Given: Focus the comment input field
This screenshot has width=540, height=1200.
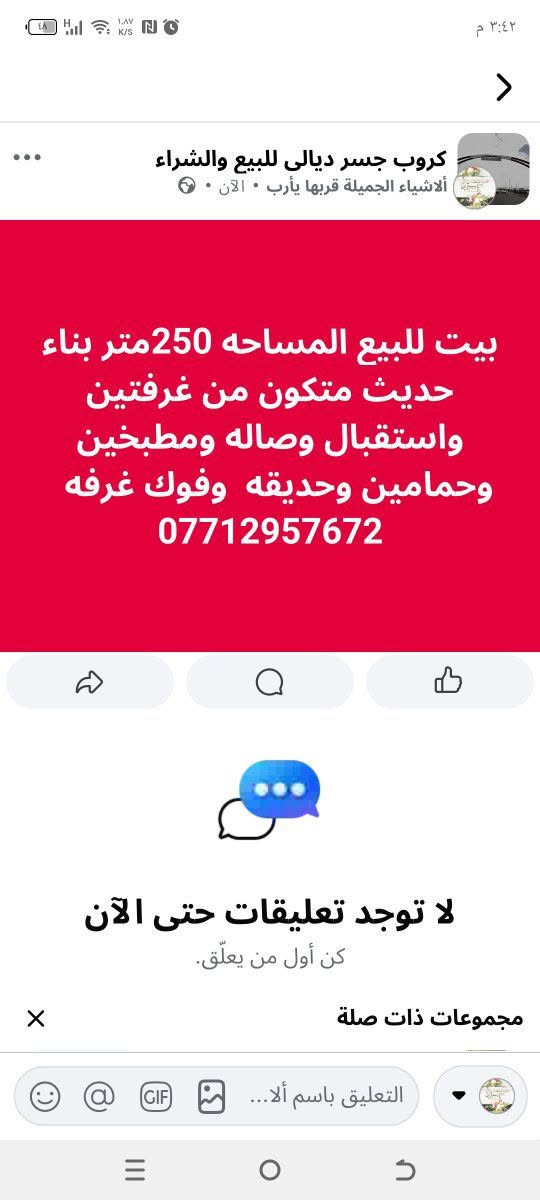Looking at the screenshot, I should [325, 1096].
